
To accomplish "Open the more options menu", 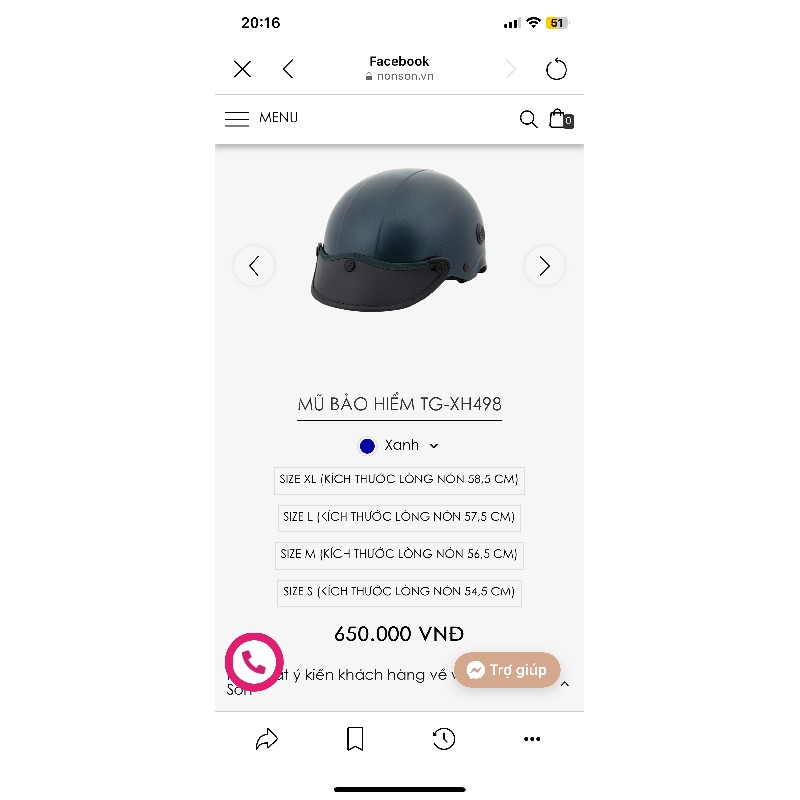I will click(x=532, y=739).
